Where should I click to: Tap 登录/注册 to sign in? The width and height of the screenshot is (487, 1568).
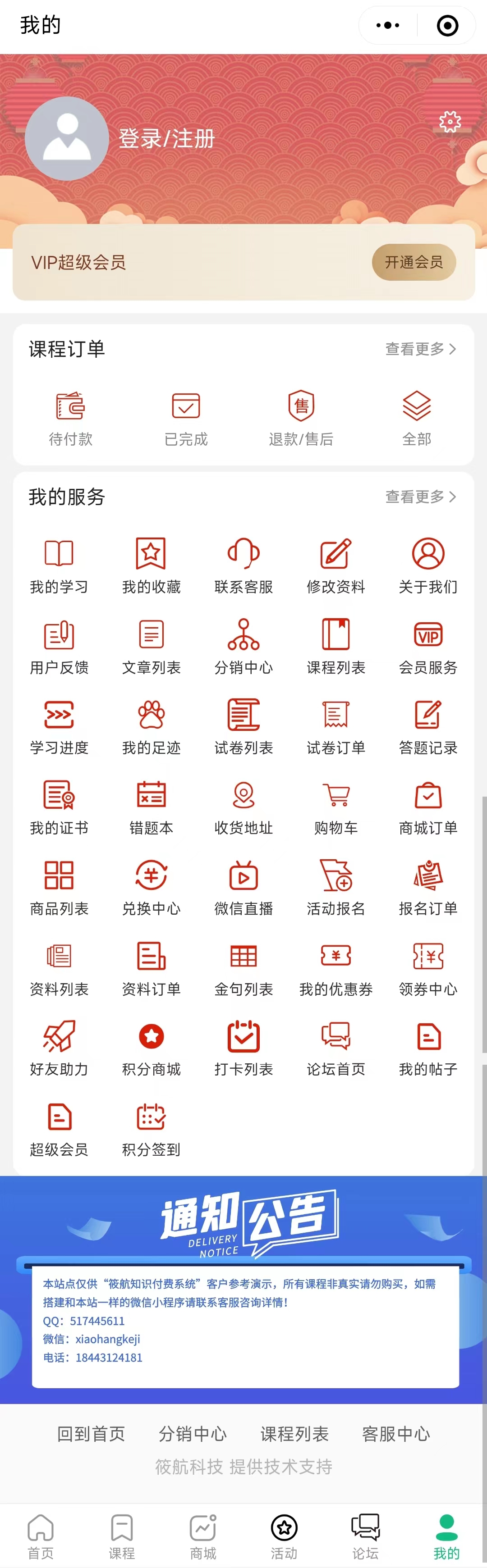tap(166, 139)
